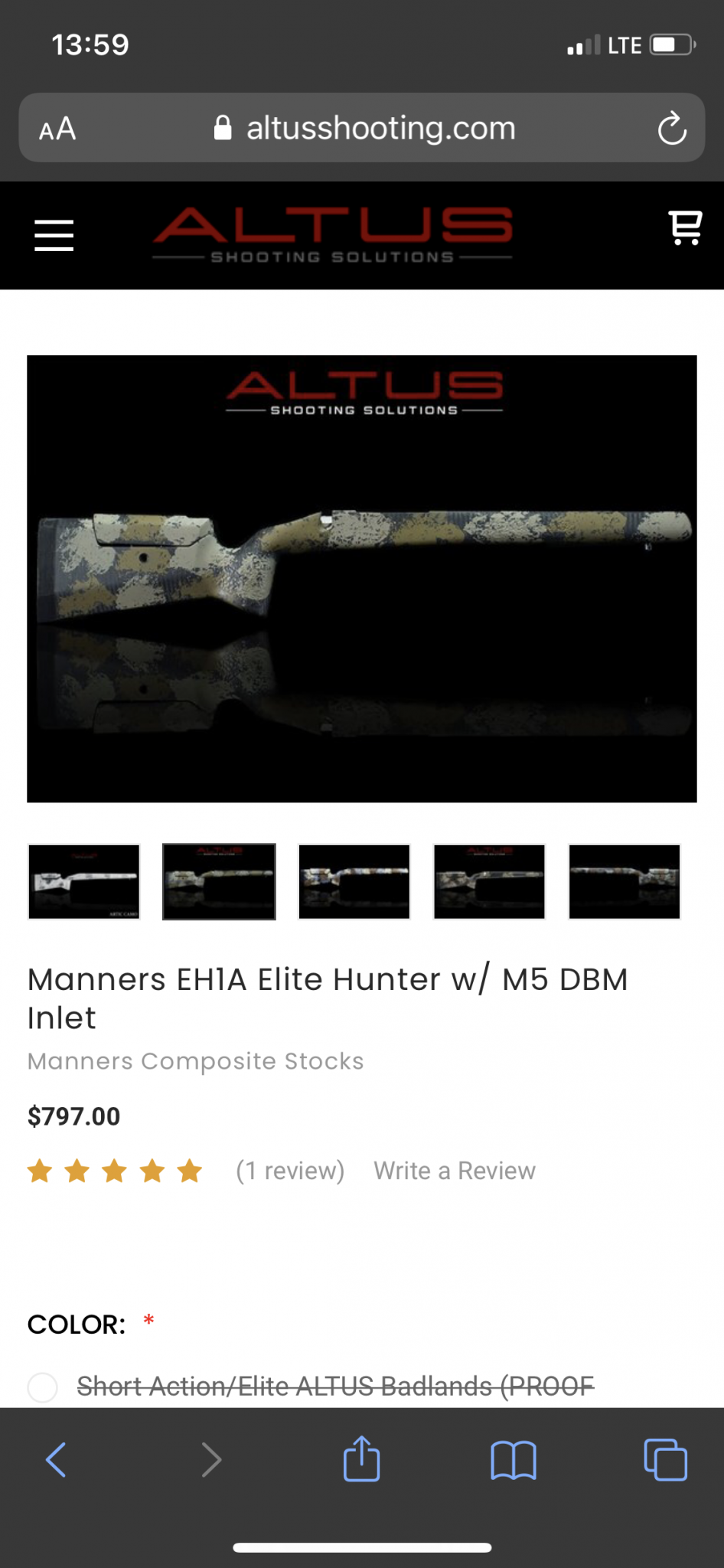Go back to the previous page
724x1568 pixels.
point(57,1459)
